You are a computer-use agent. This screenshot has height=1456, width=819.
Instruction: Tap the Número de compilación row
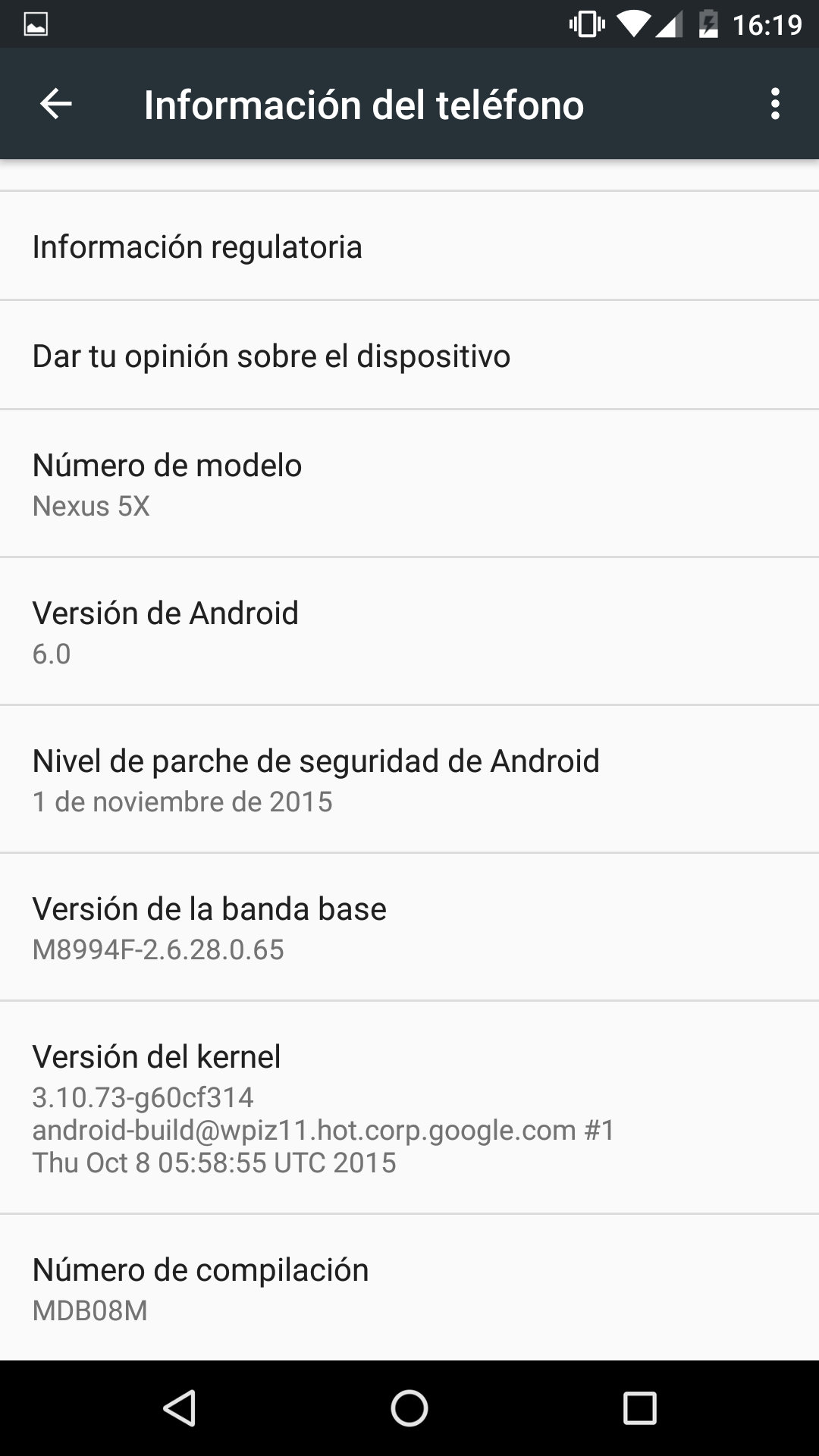(x=409, y=1288)
